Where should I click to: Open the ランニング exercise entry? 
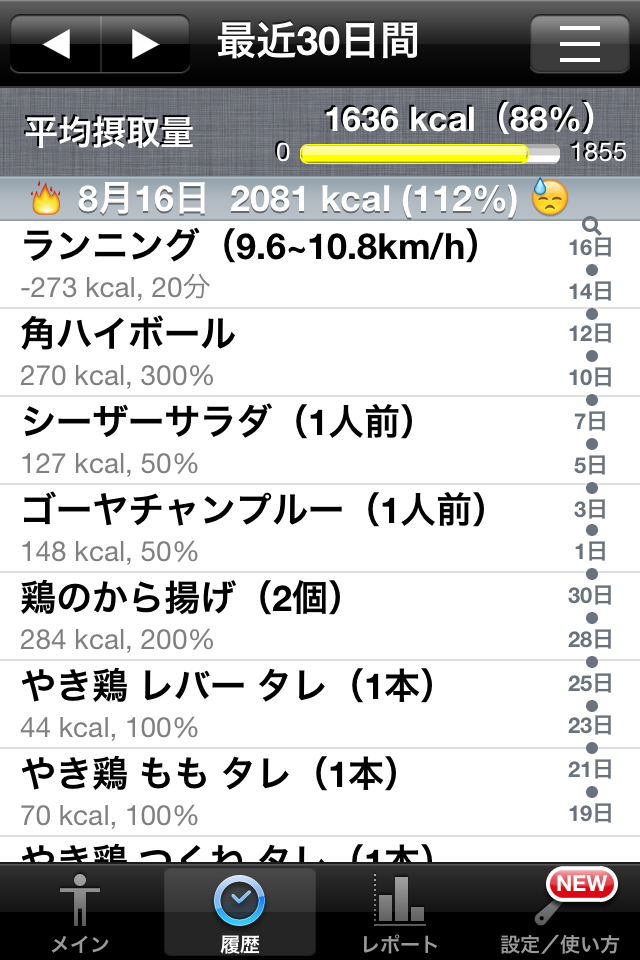[280, 264]
